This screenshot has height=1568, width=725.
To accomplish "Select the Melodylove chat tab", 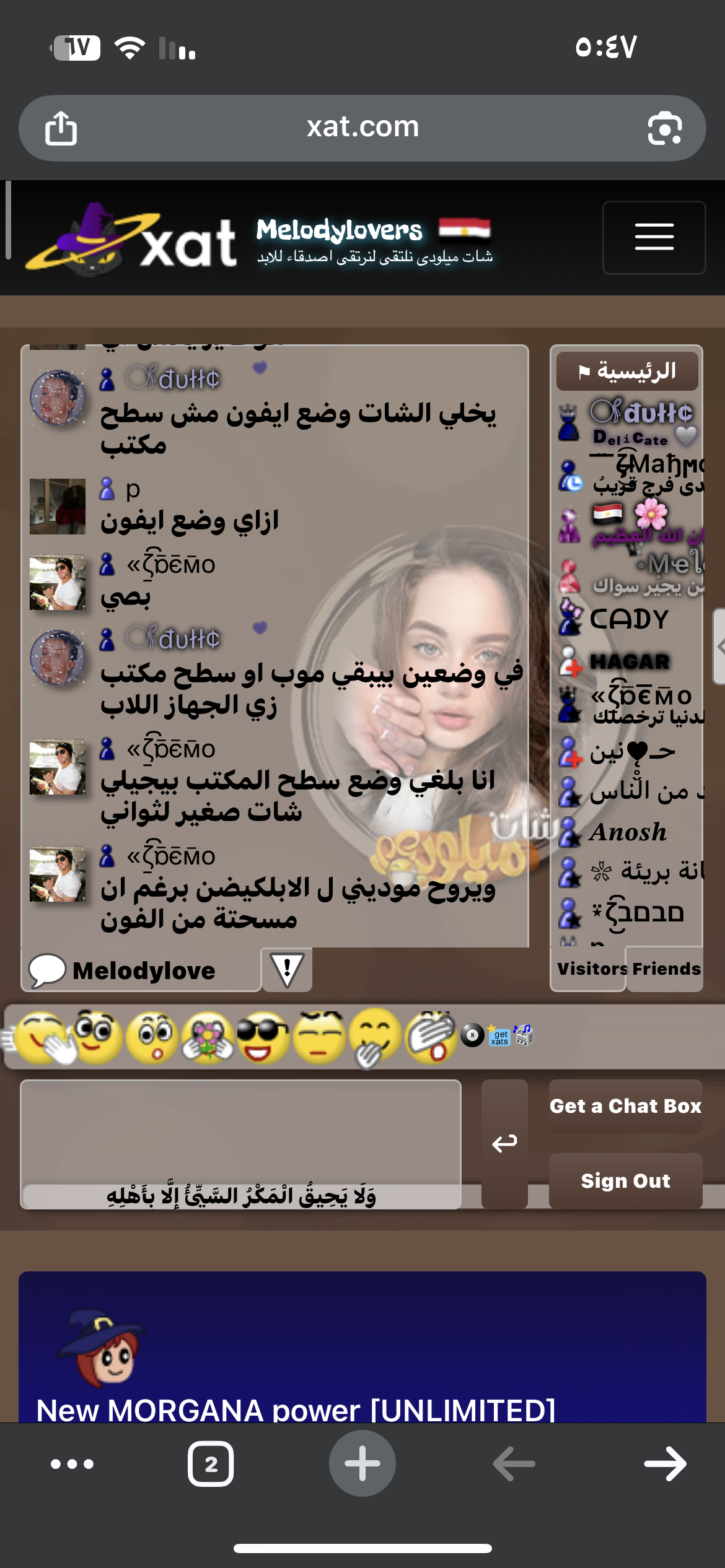I will (141, 970).
